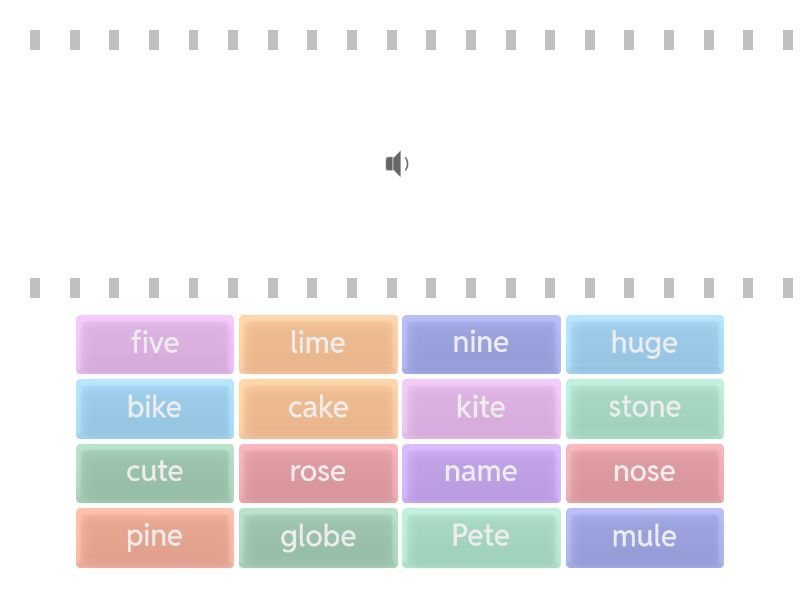Select the word bike
The width and height of the screenshot is (800, 600).
tap(155, 408)
